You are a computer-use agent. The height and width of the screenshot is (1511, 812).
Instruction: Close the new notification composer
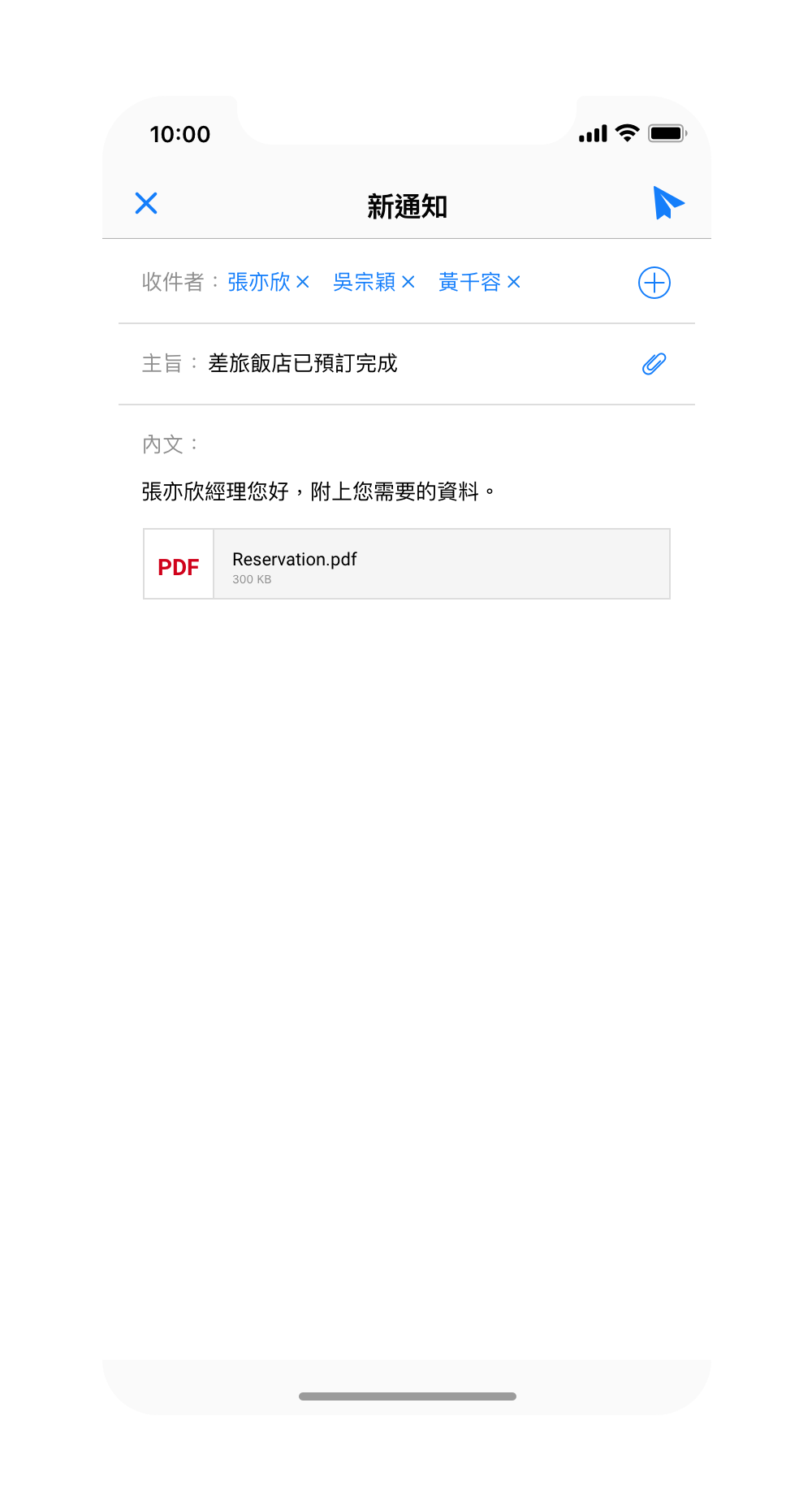[x=146, y=203]
